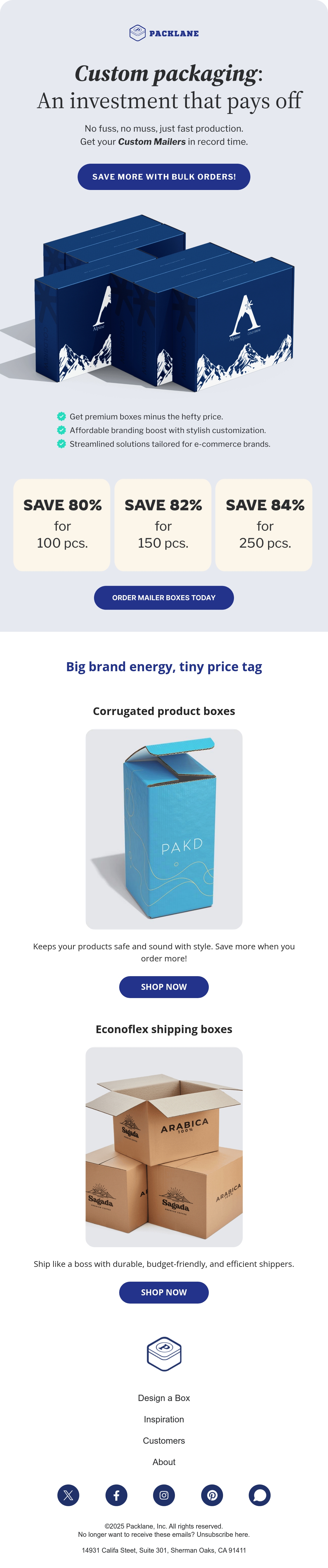Visit the About page

coord(164,1462)
